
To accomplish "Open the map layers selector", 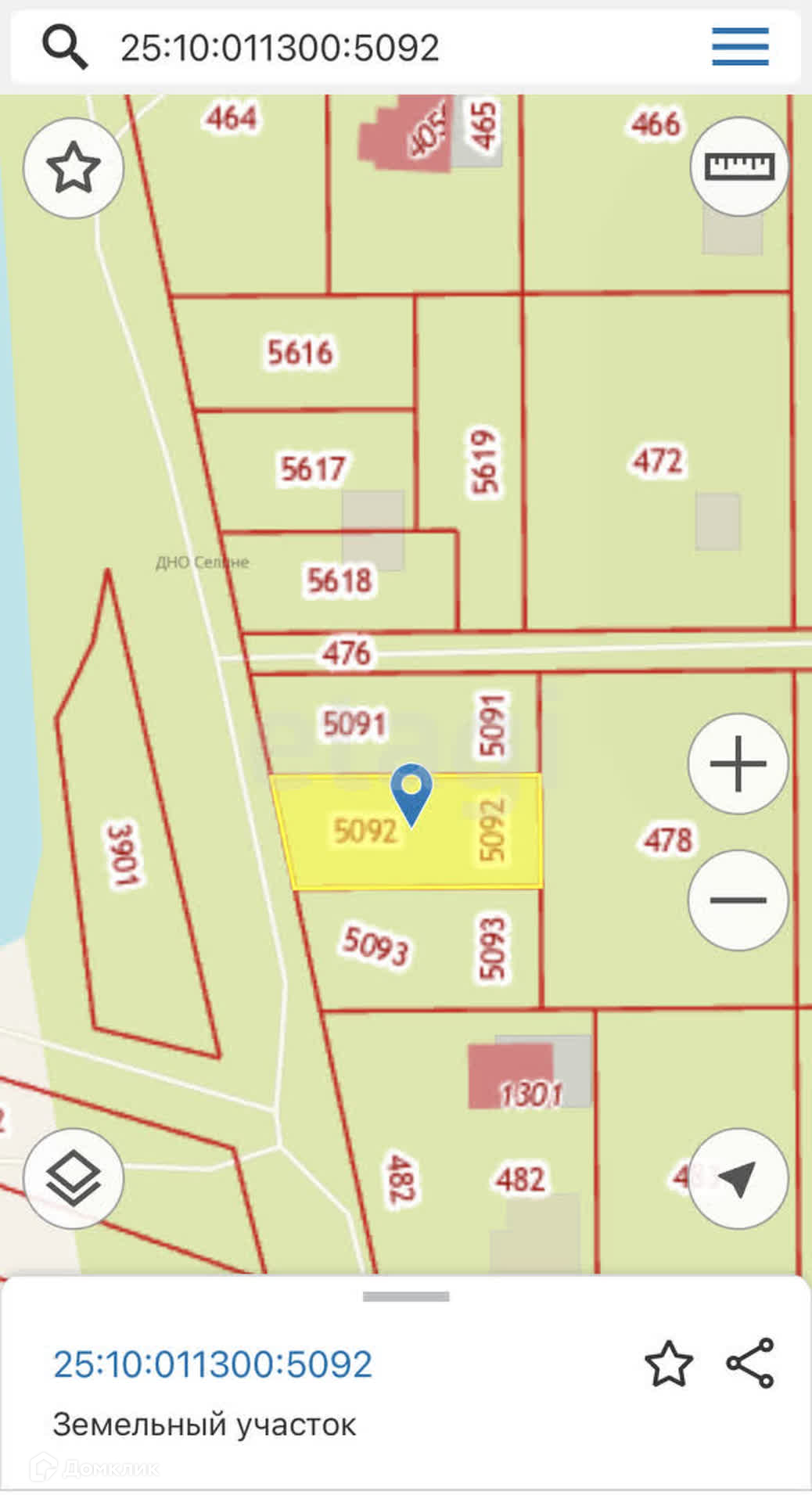I will [x=74, y=1178].
